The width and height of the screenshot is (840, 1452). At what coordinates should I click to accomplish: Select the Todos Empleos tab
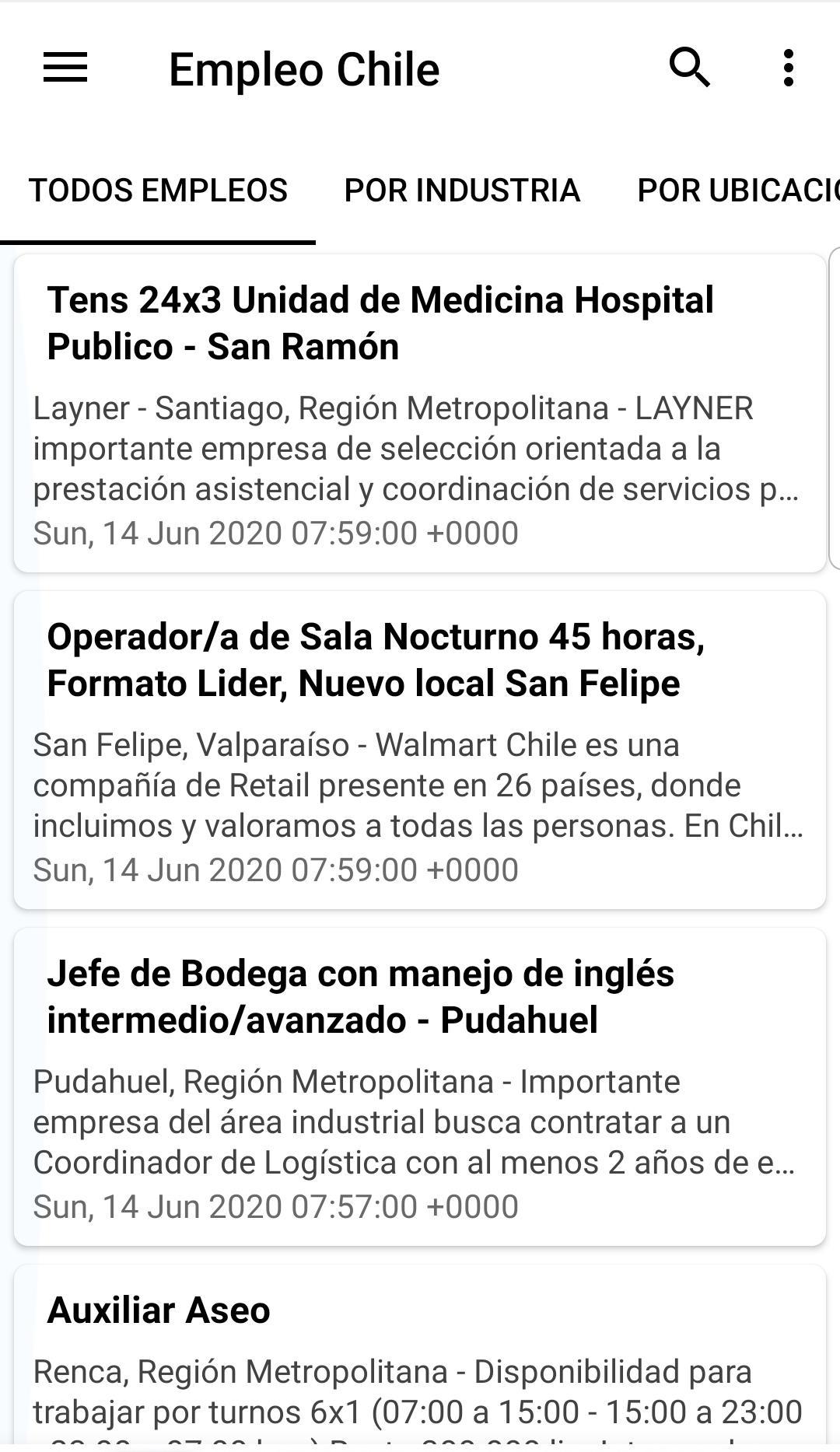(x=158, y=191)
